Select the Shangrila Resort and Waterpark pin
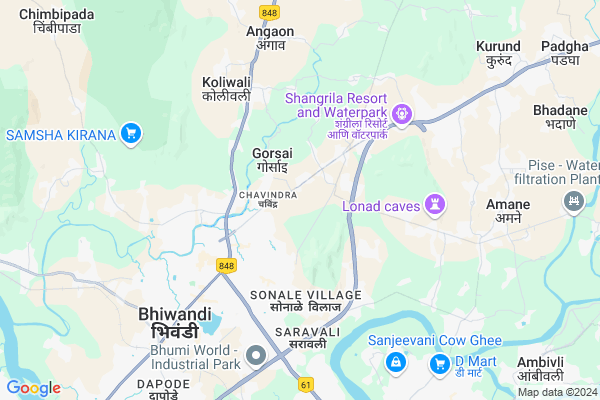This screenshot has height=400, width=600. [x=402, y=115]
